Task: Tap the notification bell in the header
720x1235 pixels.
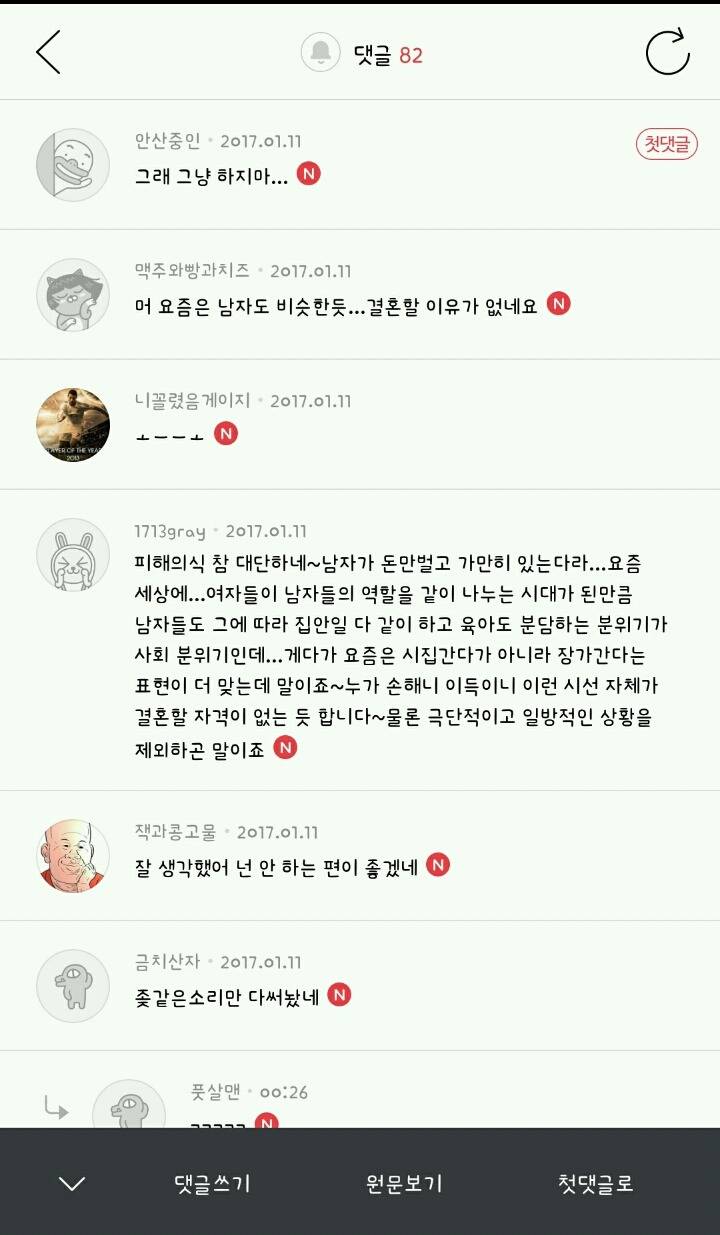Action: coord(319,52)
